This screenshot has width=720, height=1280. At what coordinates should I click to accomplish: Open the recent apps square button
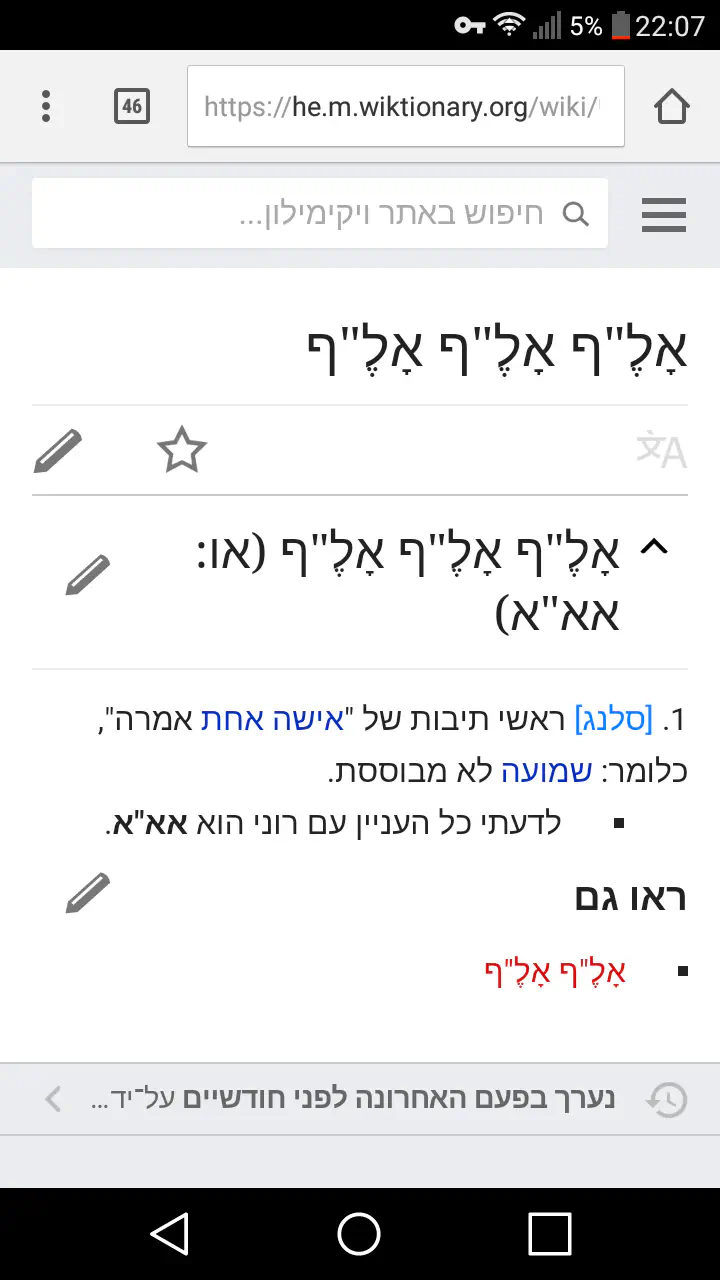tap(549, 1234)
